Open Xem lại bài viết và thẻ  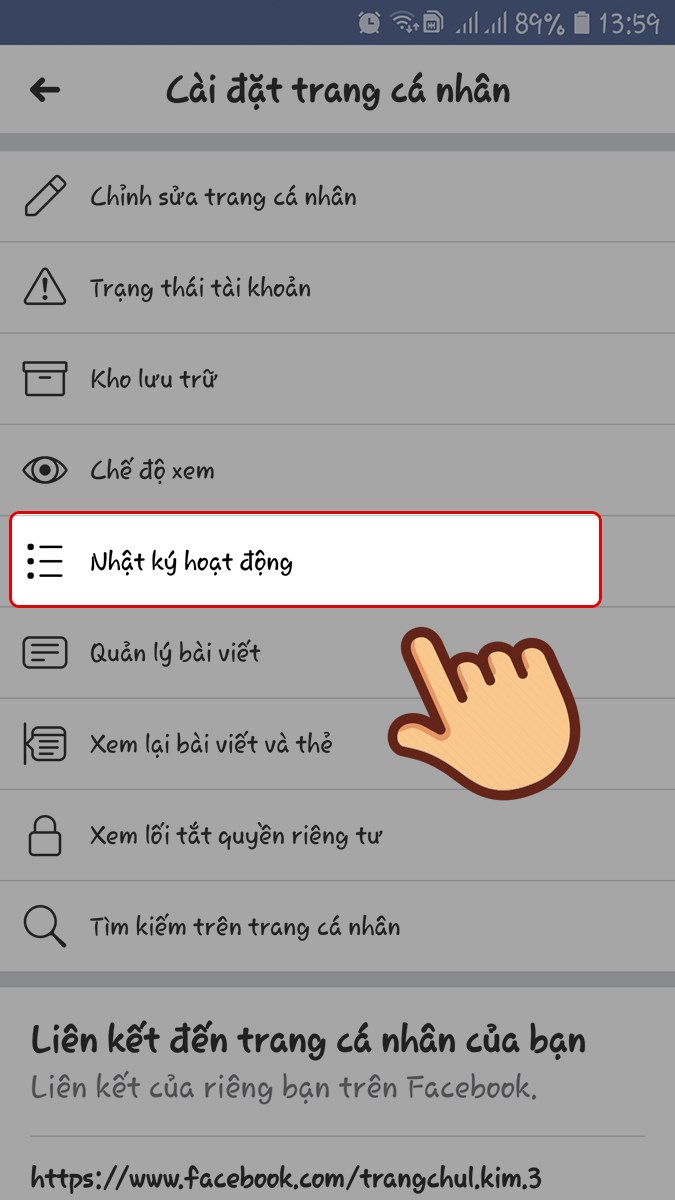[210, 745]
